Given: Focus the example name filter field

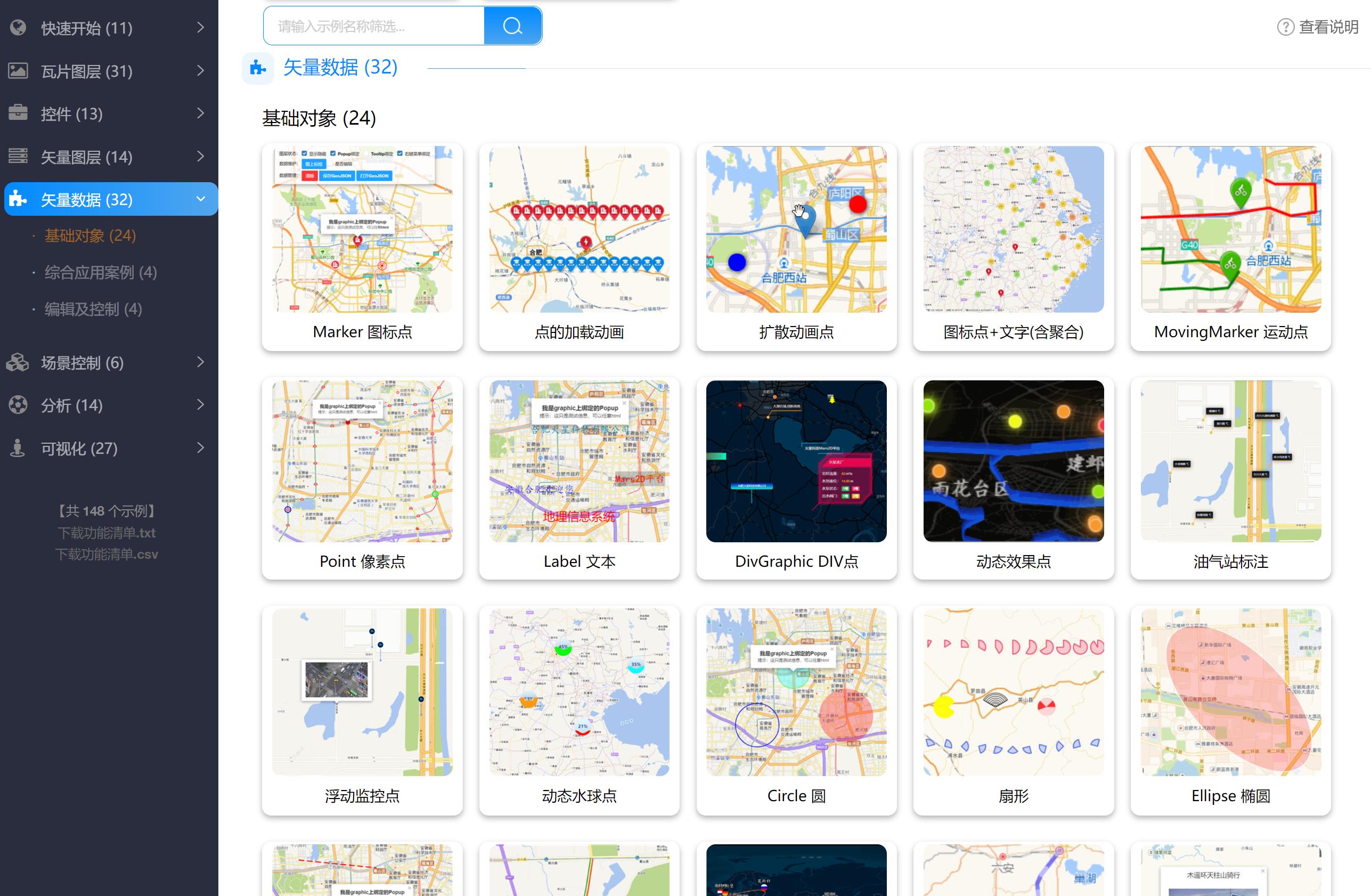Looking at the screenshot, I should tap(373, 26).
